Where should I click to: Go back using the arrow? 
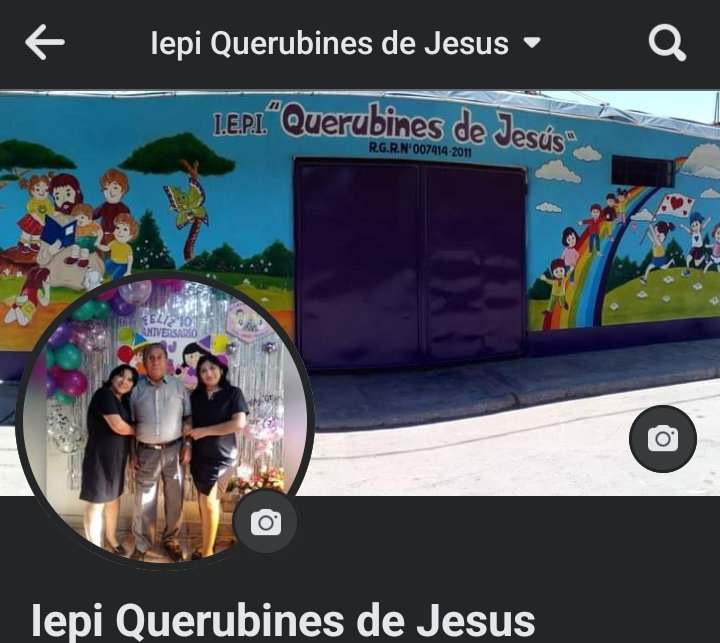click(x=45, y=42)
